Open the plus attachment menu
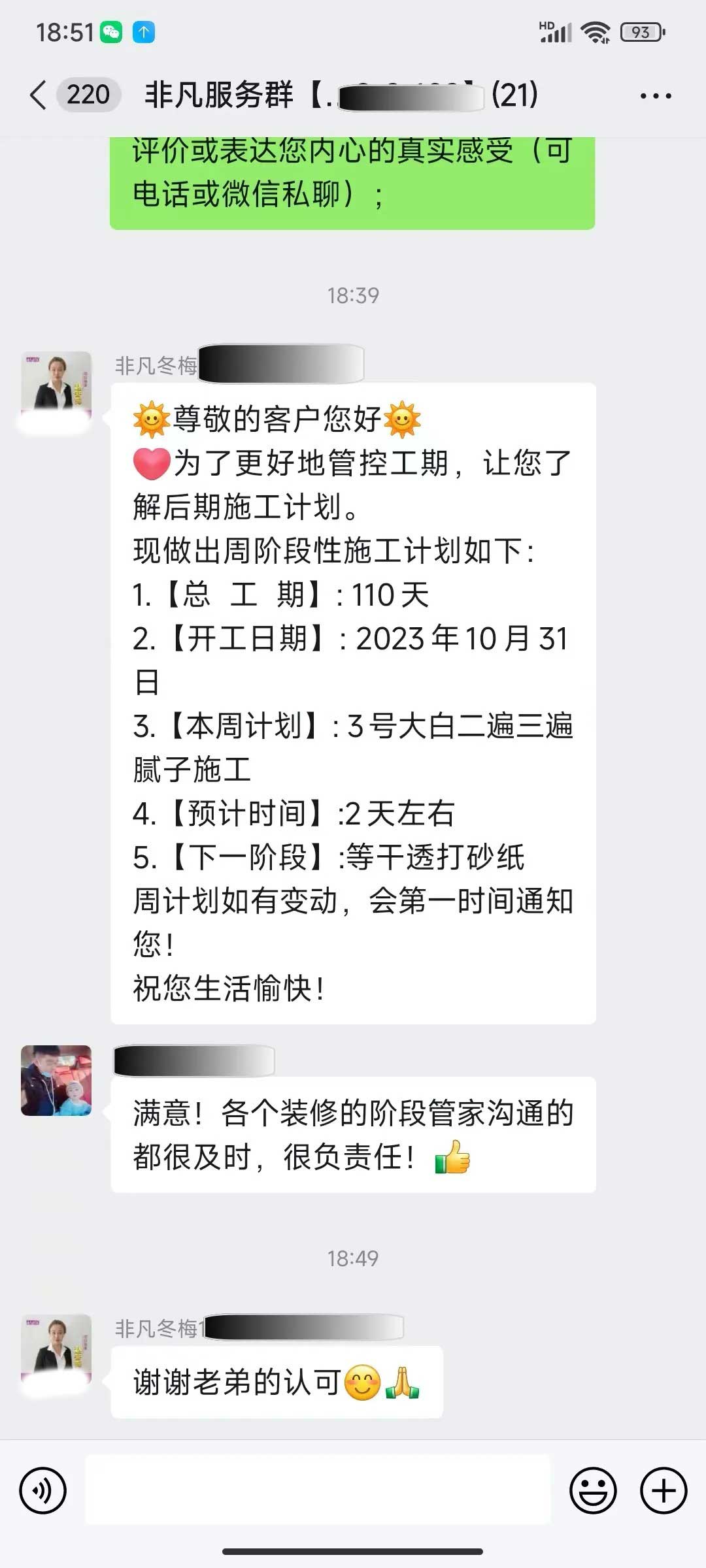Screen dimensions: 706x1568 pyautogui.click(x=664, y=1491)
